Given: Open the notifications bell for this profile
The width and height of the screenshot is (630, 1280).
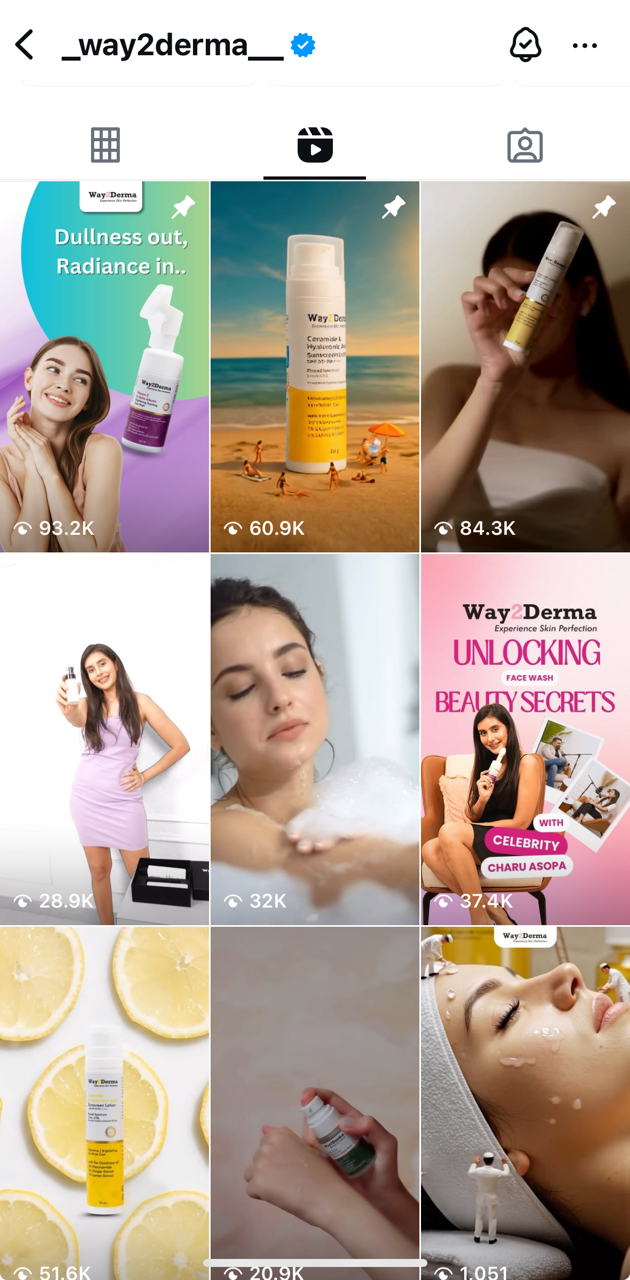Looking at the screenshot, I should coord(525,45).
